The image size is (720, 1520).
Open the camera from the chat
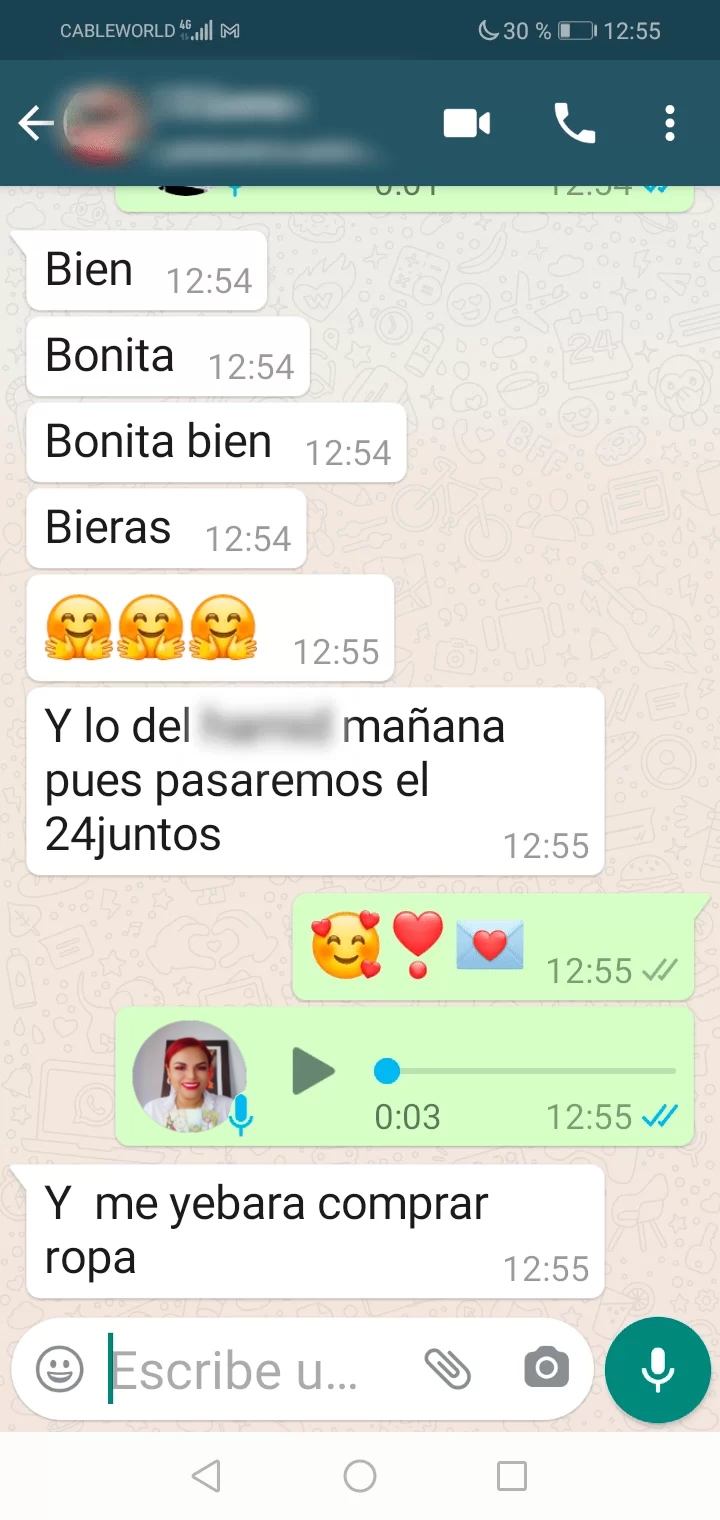(x=546, y=1369)
